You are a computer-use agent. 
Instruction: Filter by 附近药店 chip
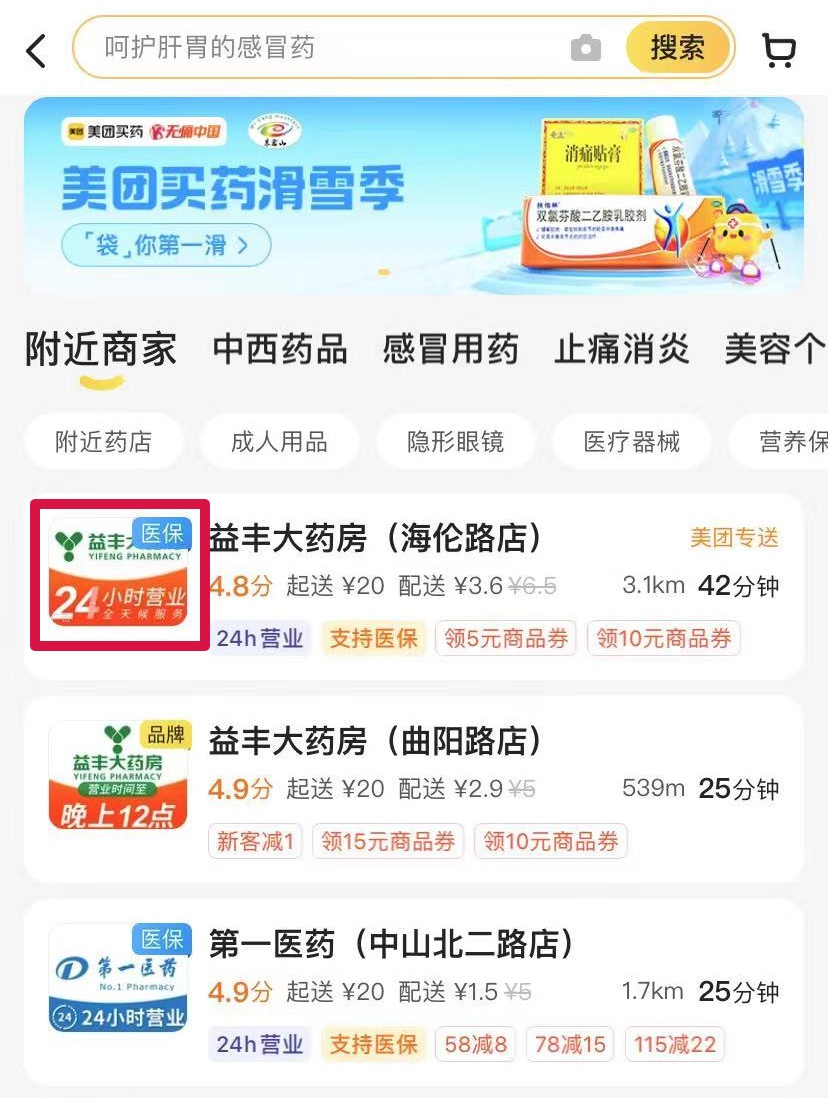pyautogui.click(x=103, y=441)
